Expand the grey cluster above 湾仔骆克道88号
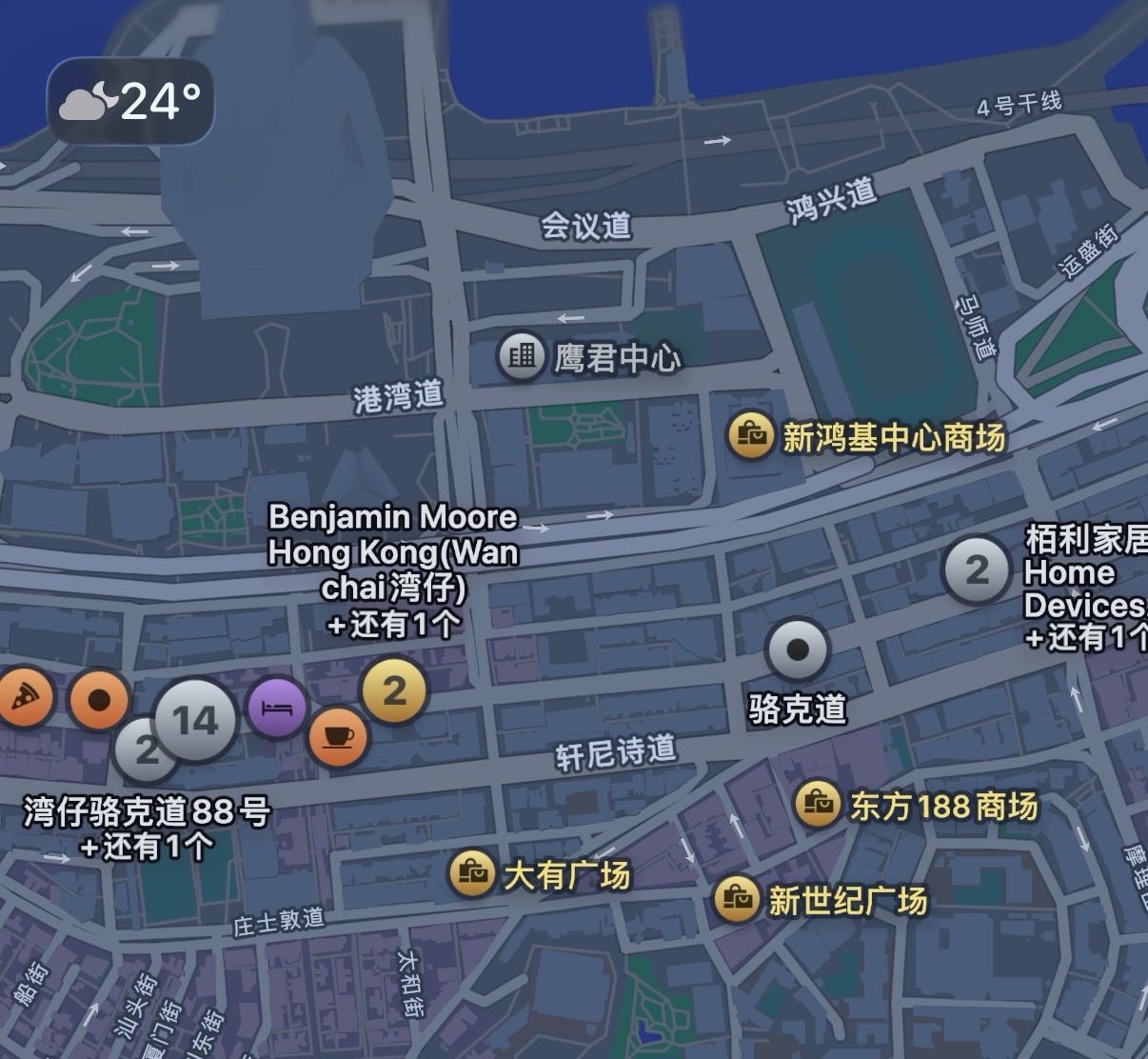The image size is (1148, 1059). pyautogui.click(x=142, y=750)
